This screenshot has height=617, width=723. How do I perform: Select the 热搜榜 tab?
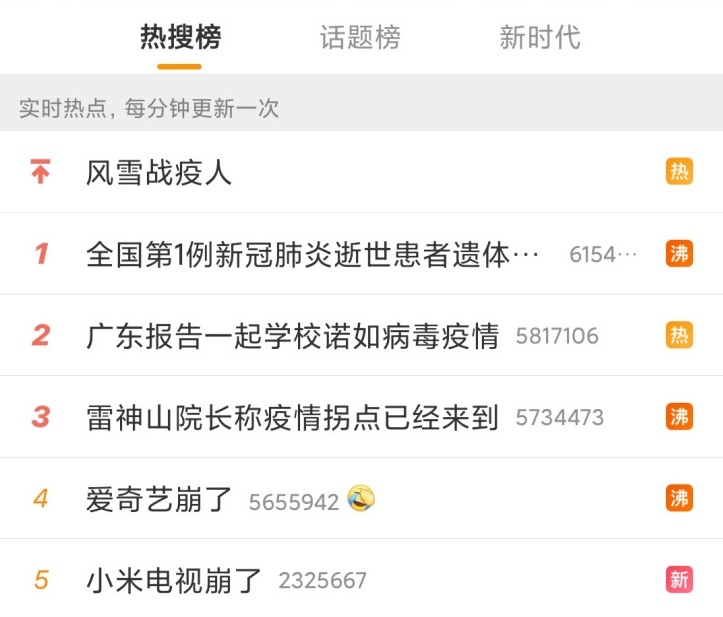180,38
